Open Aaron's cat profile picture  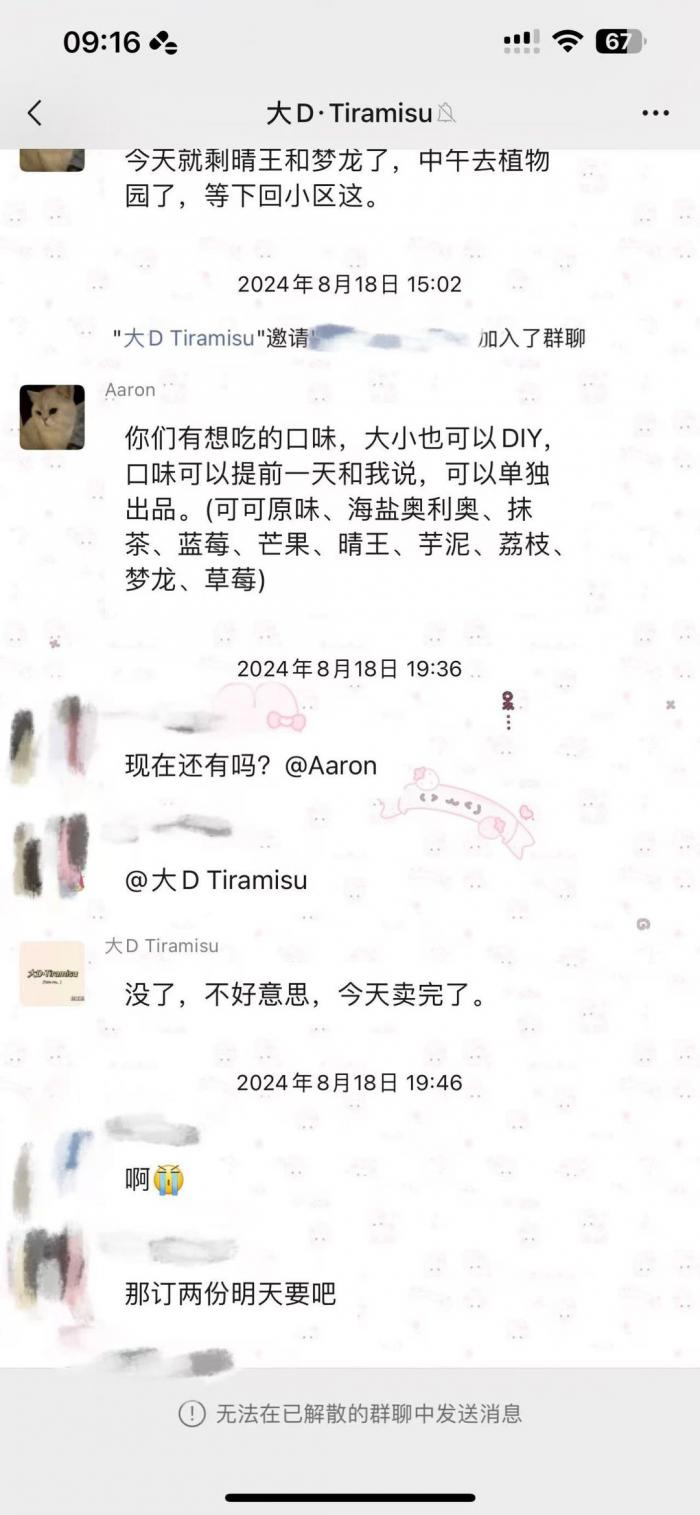52,417
